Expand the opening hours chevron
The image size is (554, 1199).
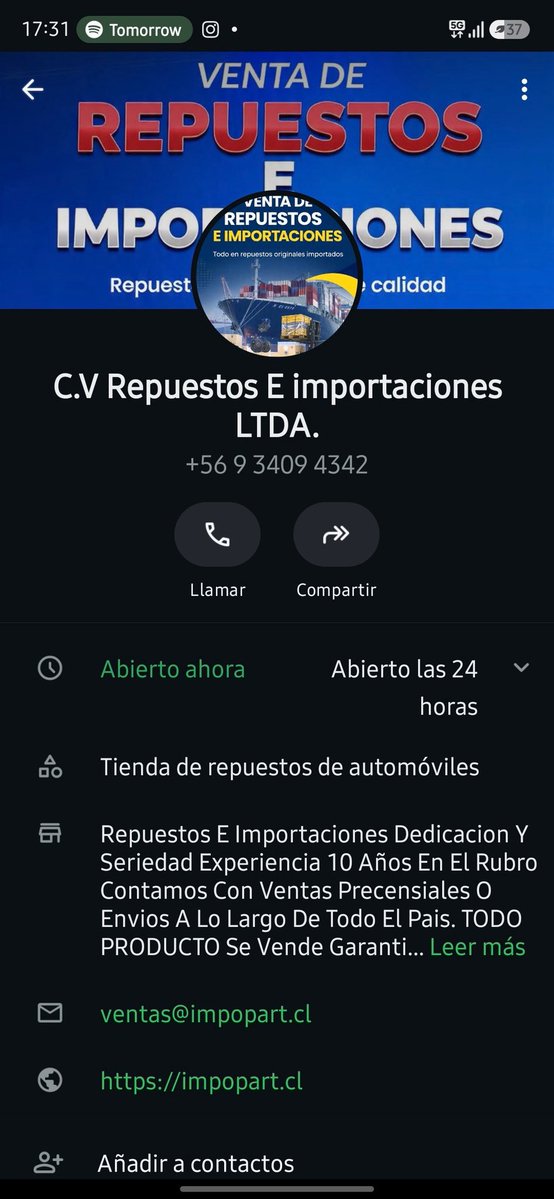point(521,668)
